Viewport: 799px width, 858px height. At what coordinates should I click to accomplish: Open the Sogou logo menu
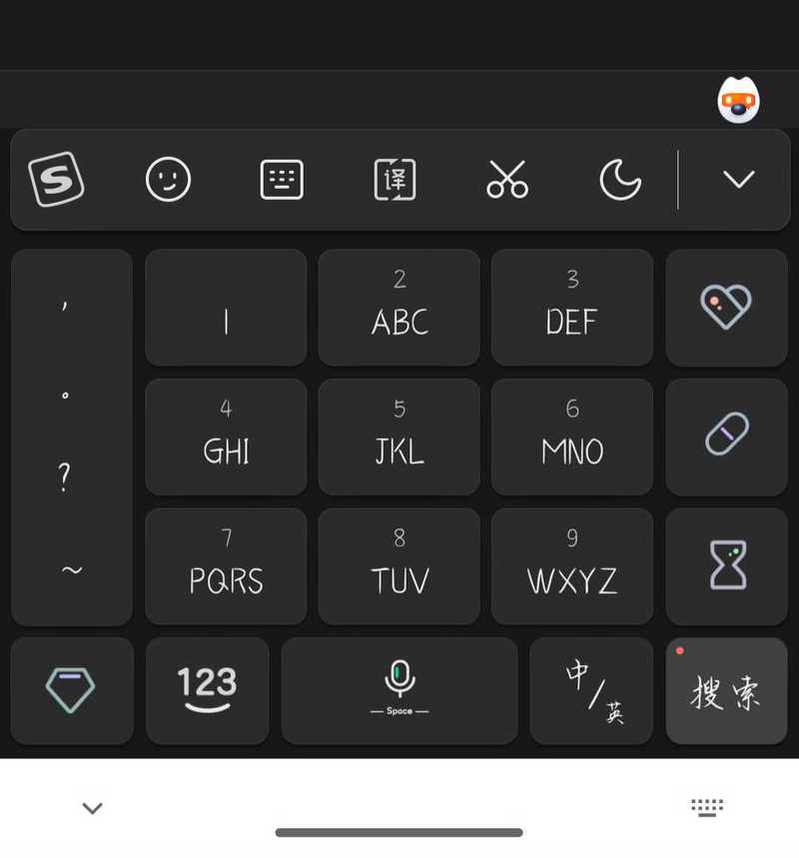pos(56,180)
